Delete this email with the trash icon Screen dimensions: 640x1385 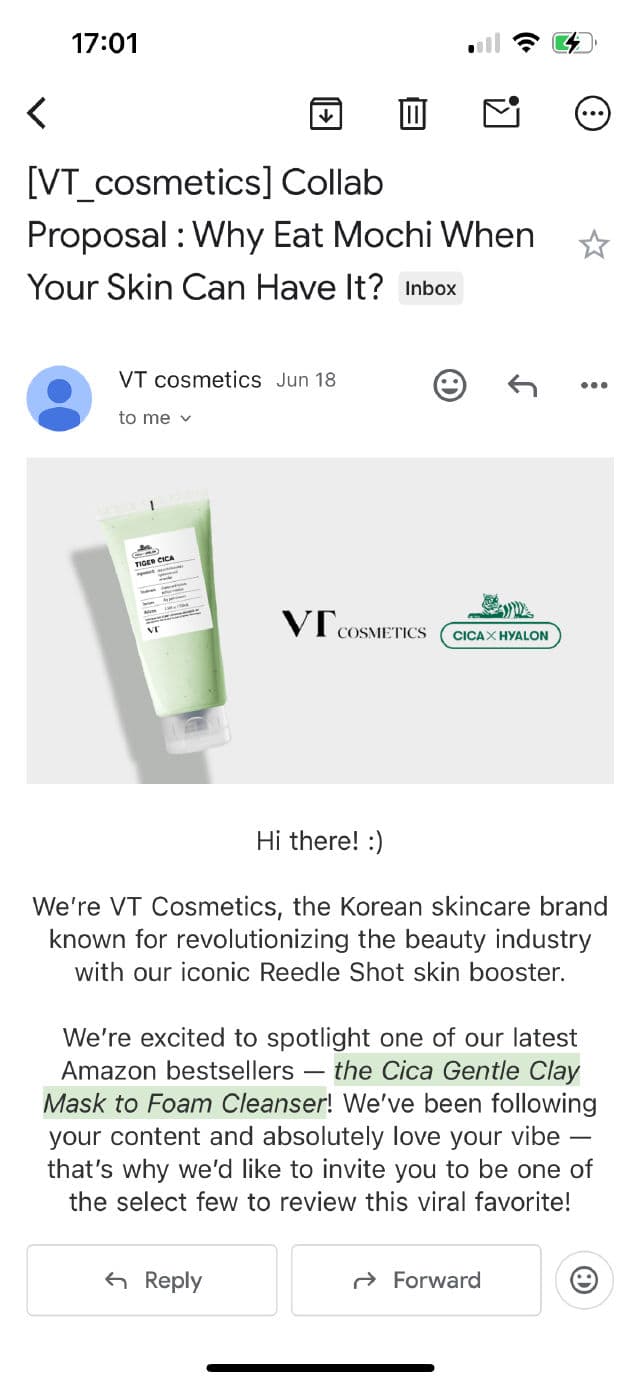point(412,114)
